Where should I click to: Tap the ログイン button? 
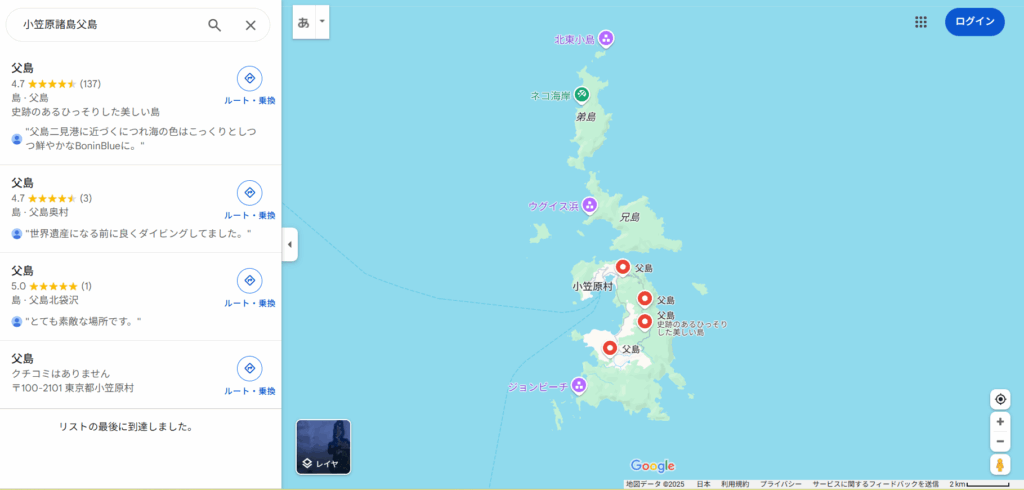coord(974,22)
